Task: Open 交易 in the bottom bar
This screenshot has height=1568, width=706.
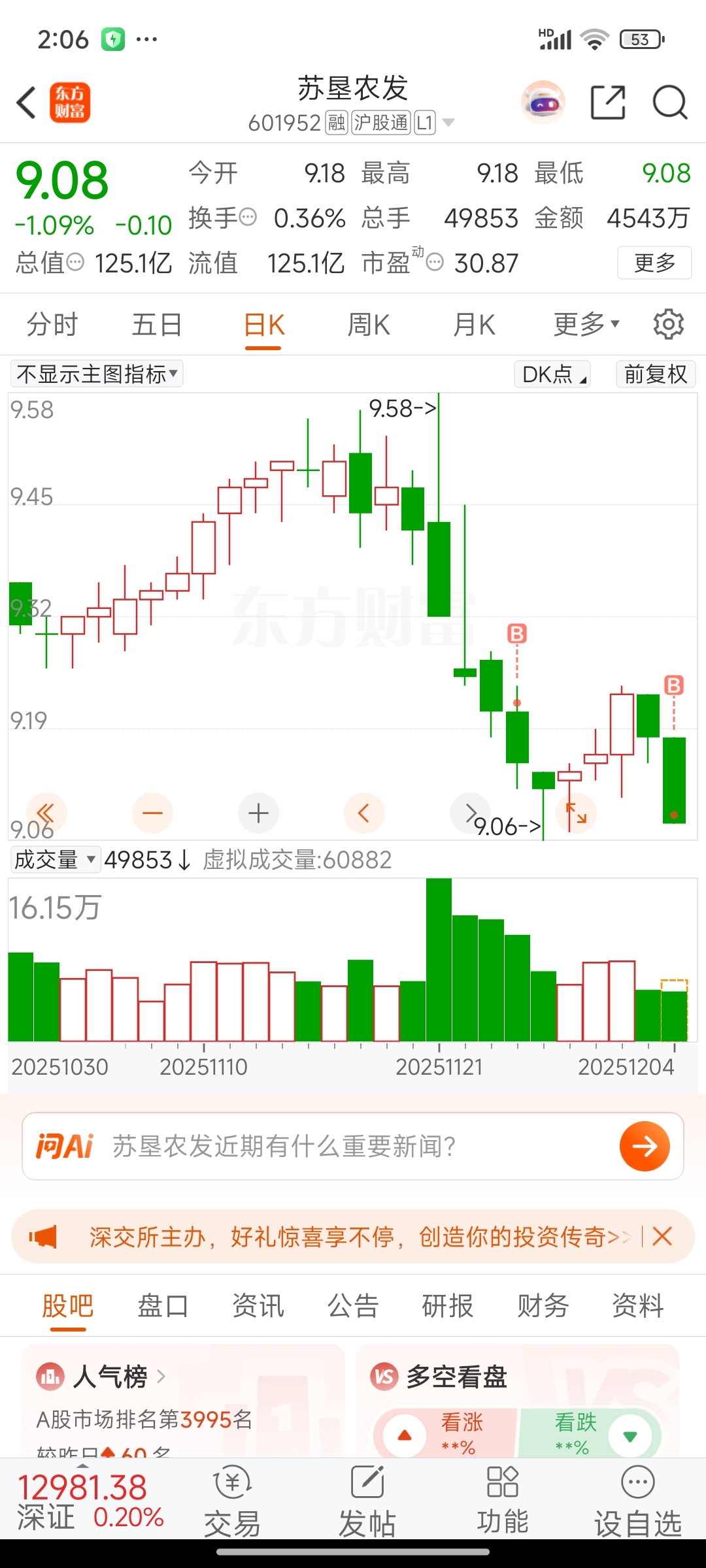Action: 233,1499
